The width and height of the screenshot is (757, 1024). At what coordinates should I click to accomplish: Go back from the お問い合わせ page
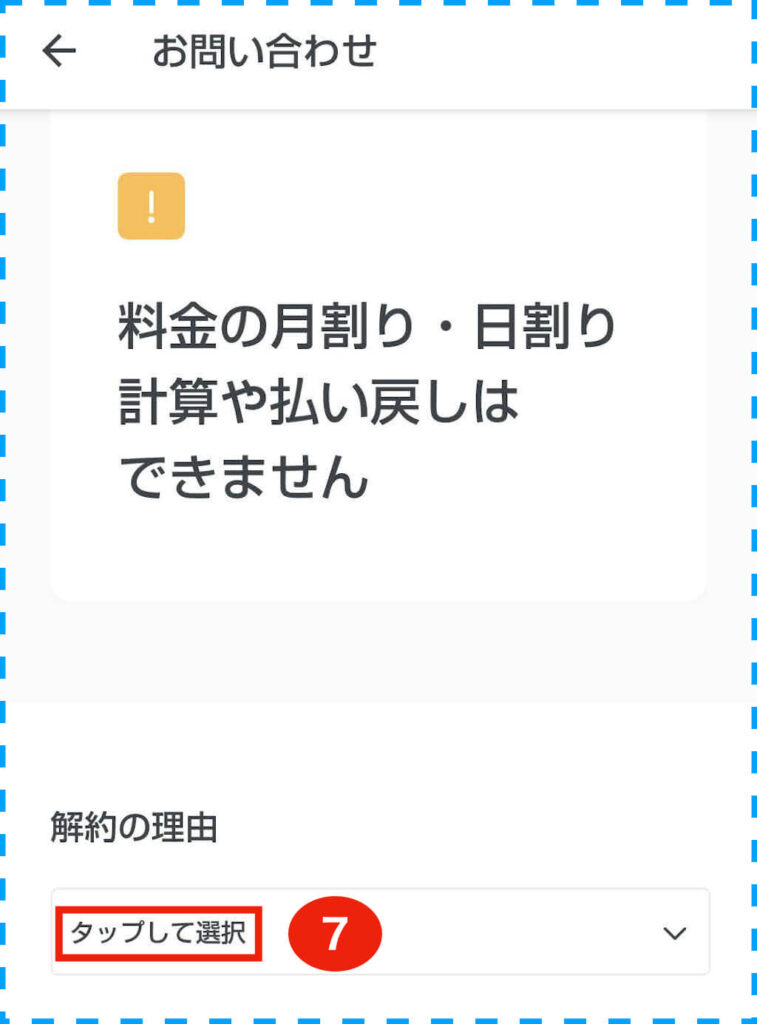click(x=59, y=52)
